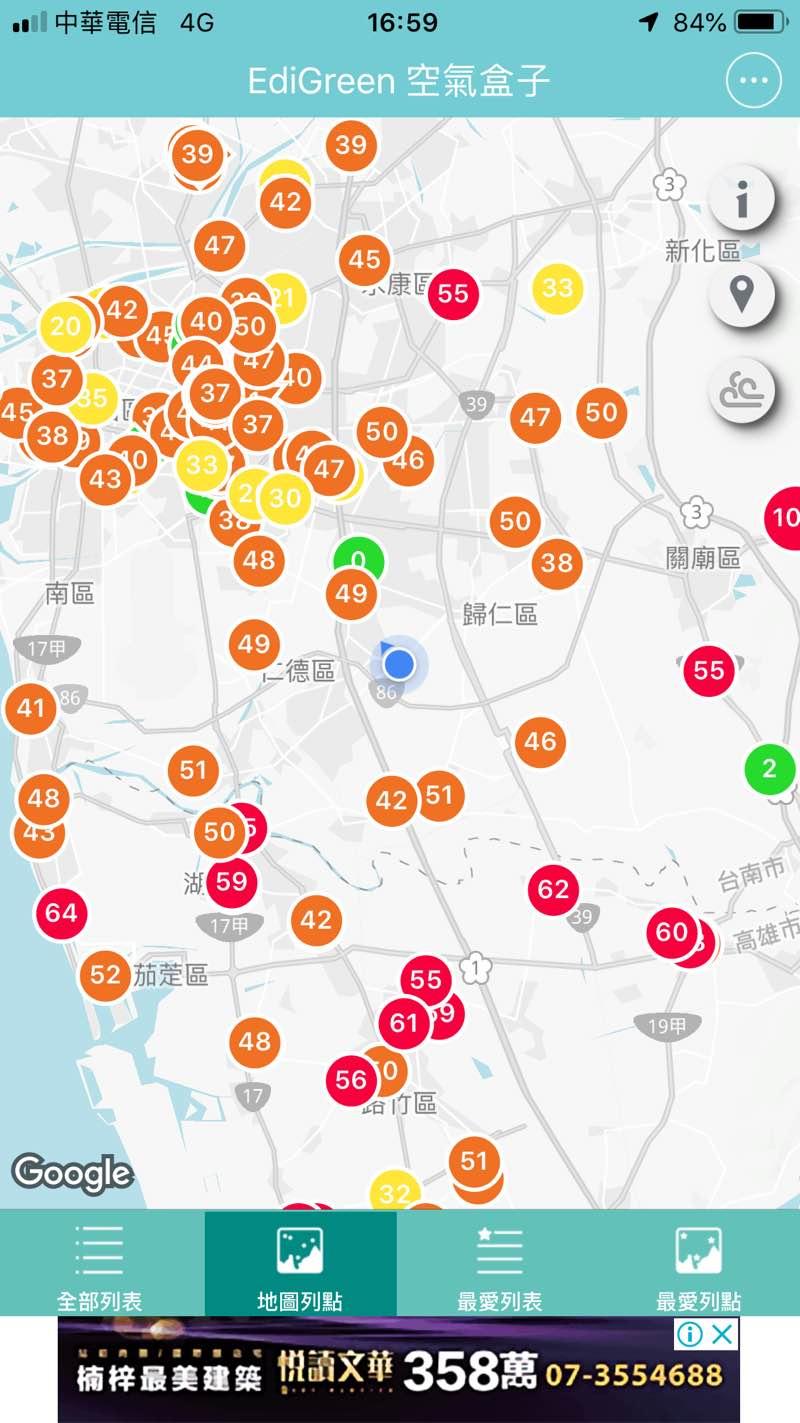View the ad info icon on banner
This screenshot has width=800, height=1423.
pos(690,1334)
